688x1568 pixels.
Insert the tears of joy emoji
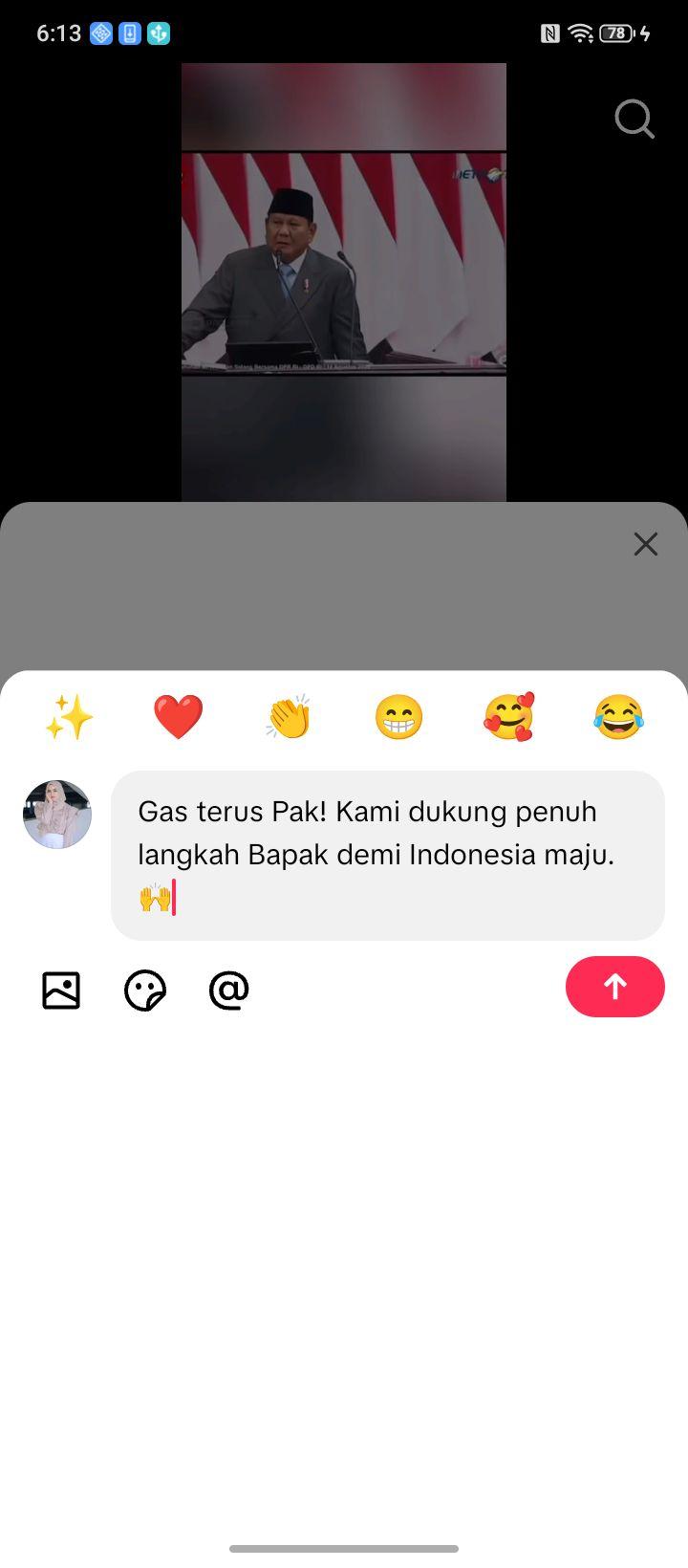tap(618, 717)
